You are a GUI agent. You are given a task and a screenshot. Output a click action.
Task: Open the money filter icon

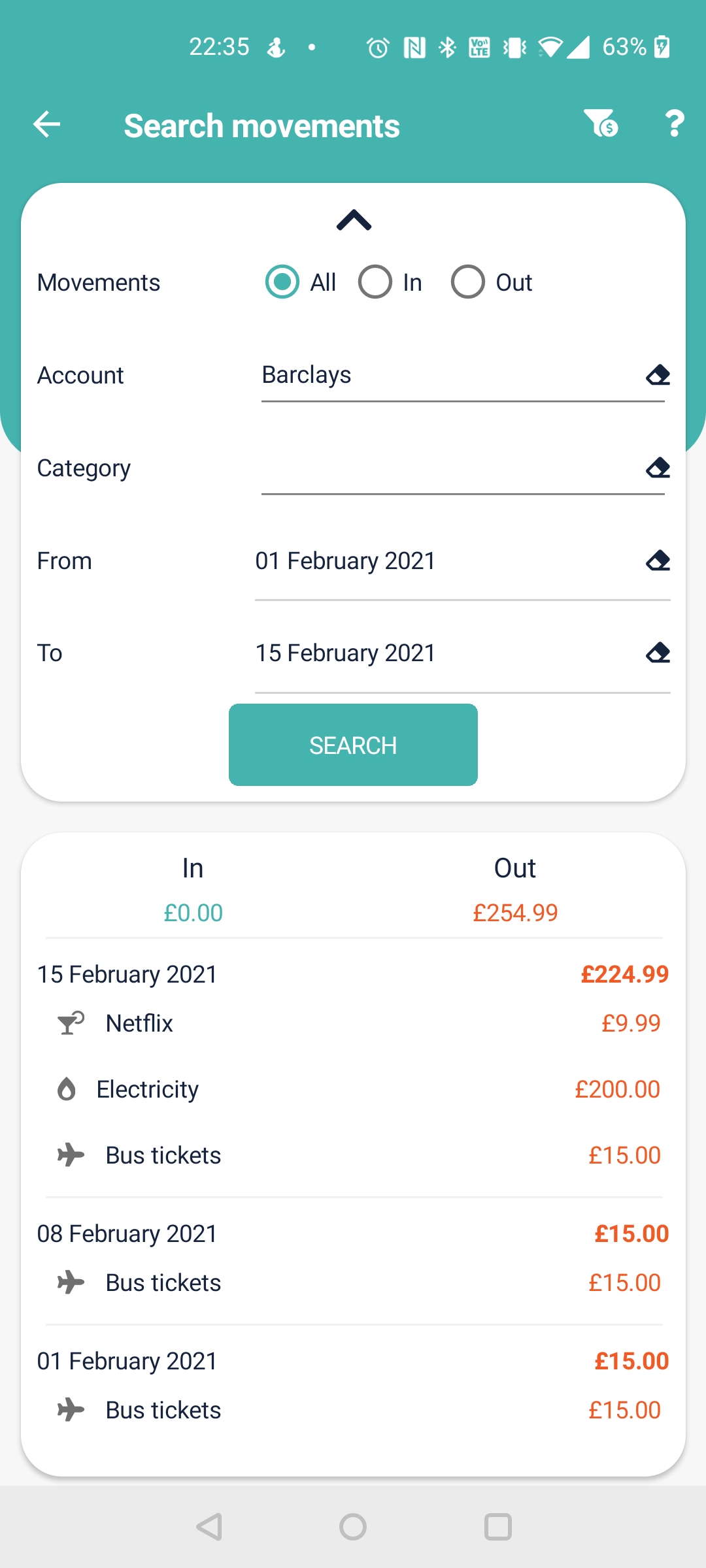pos(601,123)
